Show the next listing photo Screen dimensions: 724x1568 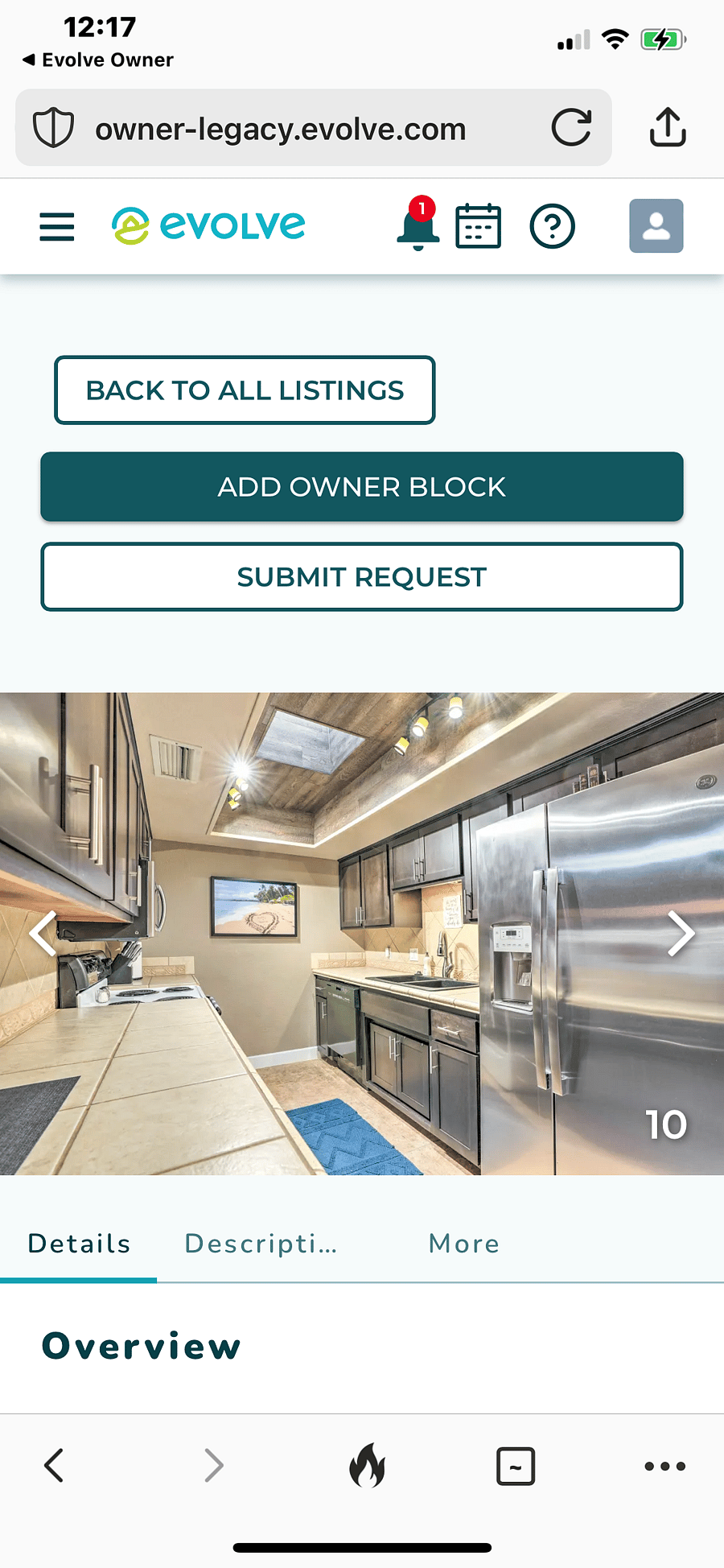click(x=681, y=934)
